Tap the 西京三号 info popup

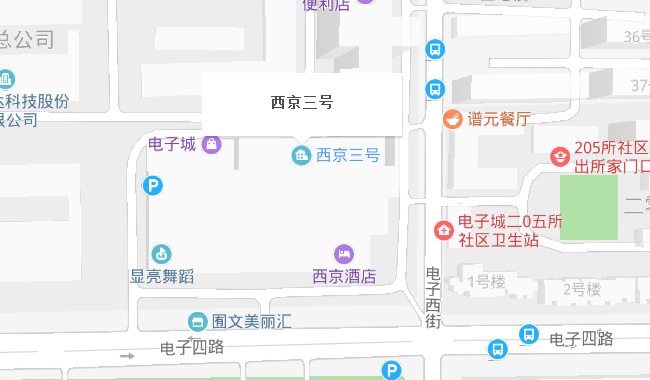click(302, 104)
